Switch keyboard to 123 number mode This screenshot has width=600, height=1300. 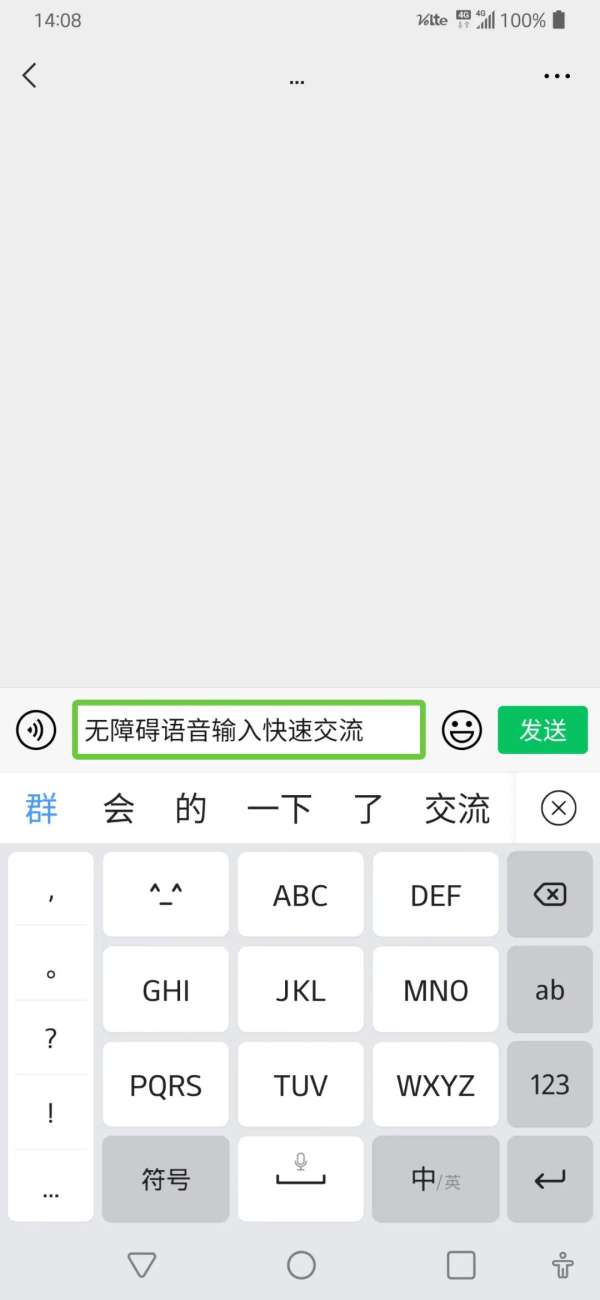[x=550, y=1085]
